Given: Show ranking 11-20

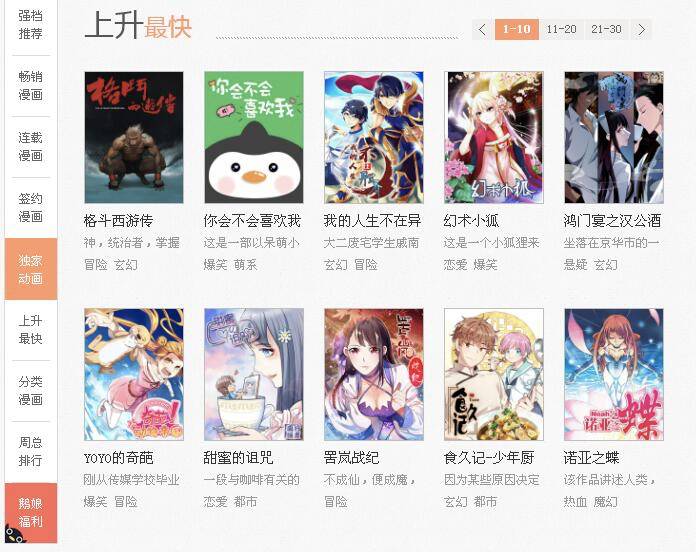Looking at the screenshot, I should point(561,29).
